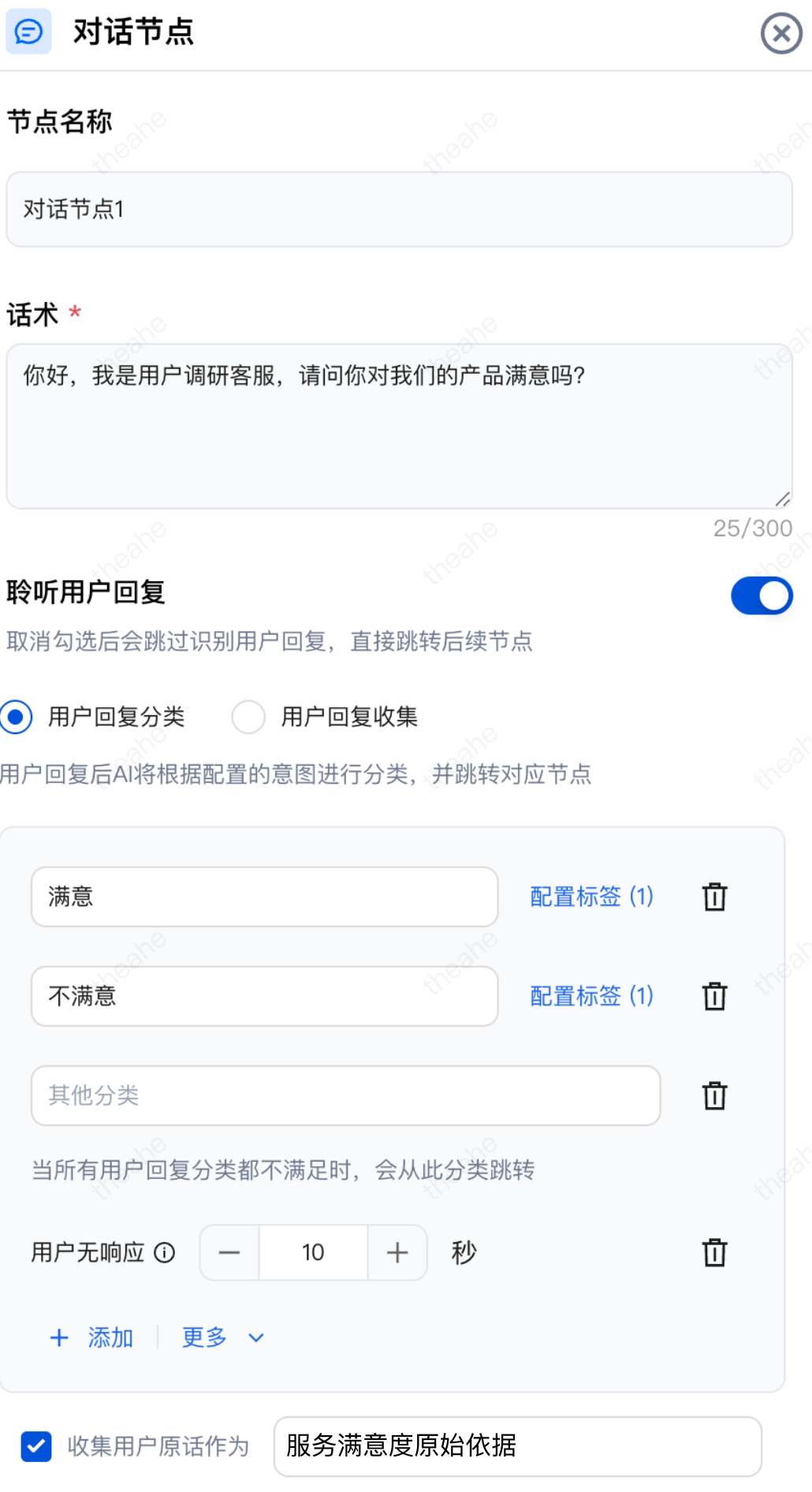Select 用户回复收集 radio option
Viewport: 812px width, 1492px height.
click(248, 717)
